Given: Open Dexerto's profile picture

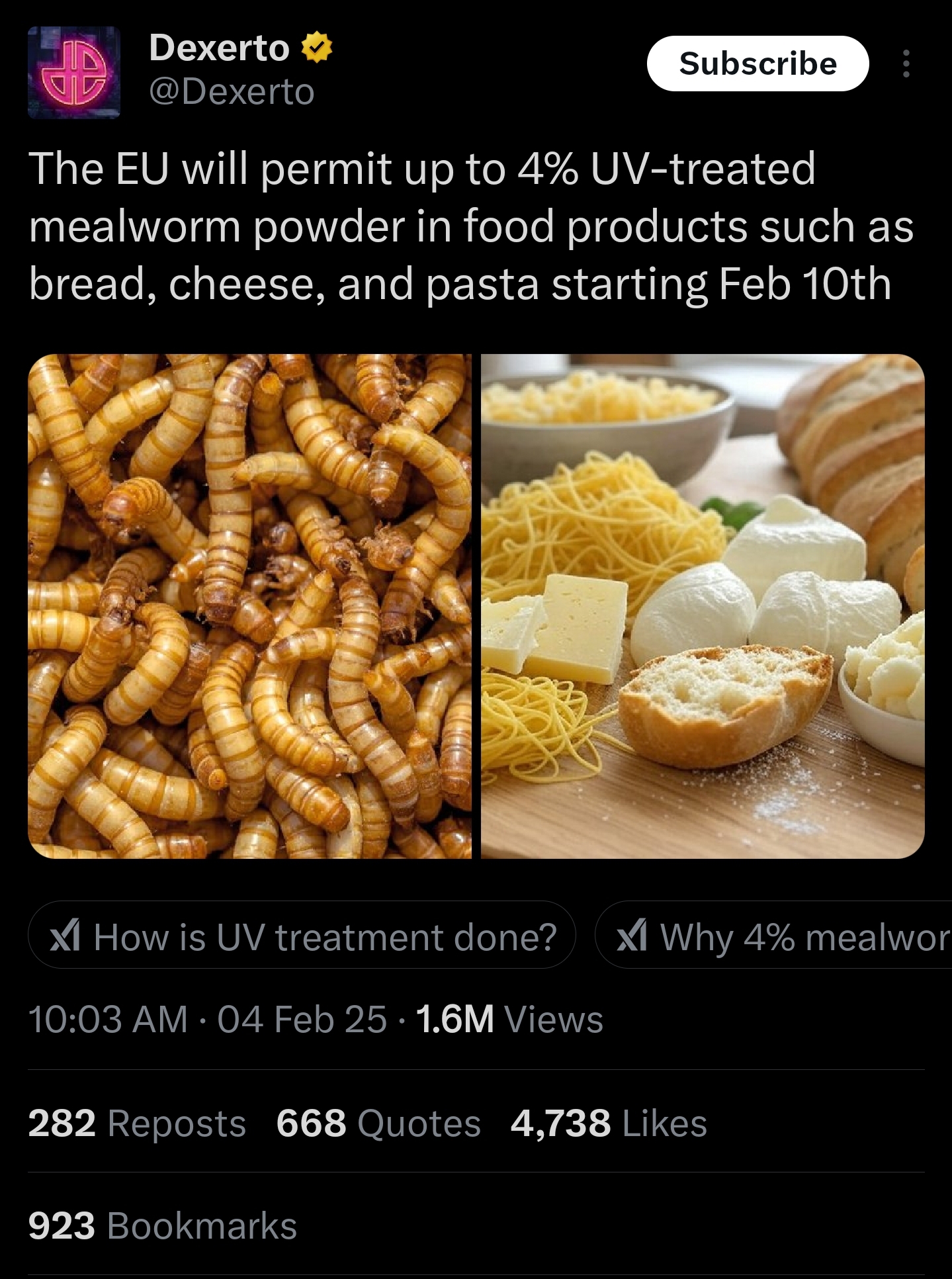Looking at the screenshot, I should pyautogui.click(x=73, y=73).
